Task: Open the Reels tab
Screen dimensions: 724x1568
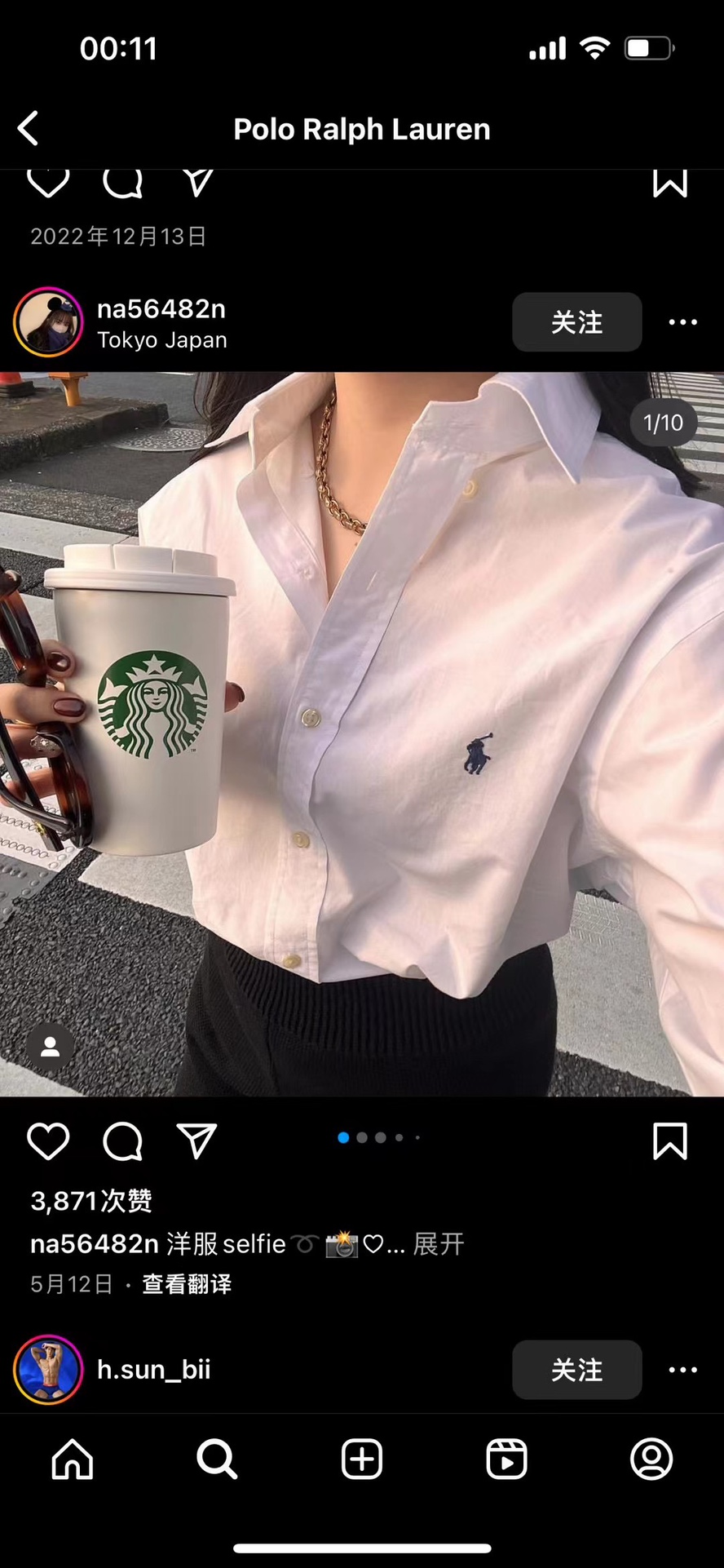Action: pos(506,1459)
